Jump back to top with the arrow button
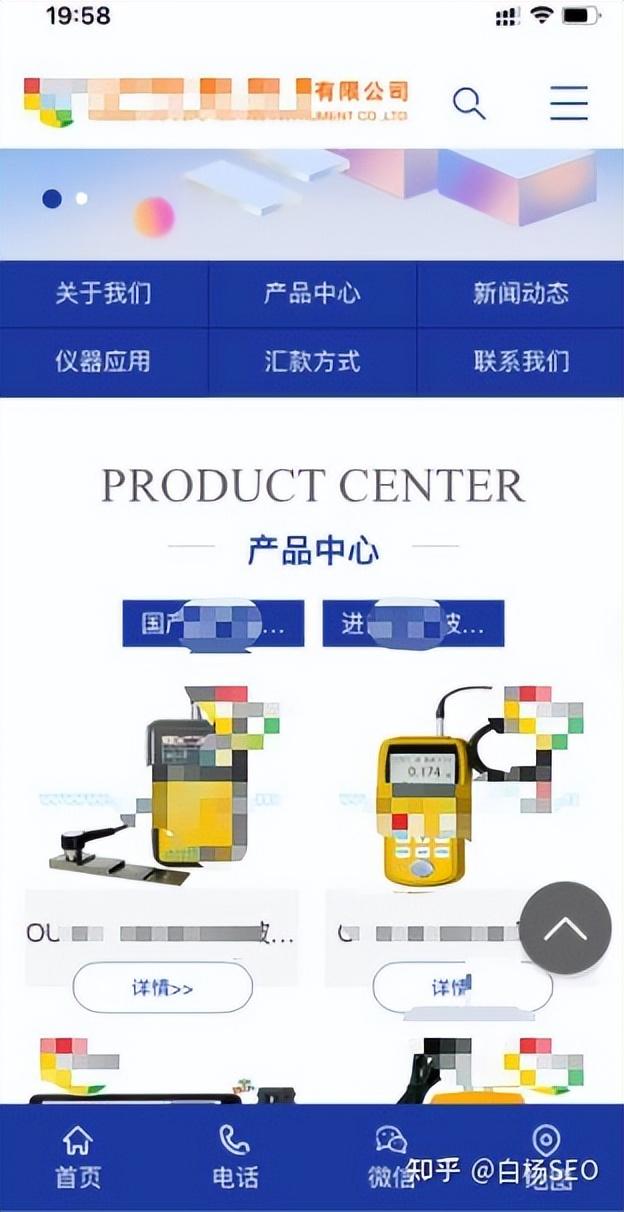 tap(565, 928)
